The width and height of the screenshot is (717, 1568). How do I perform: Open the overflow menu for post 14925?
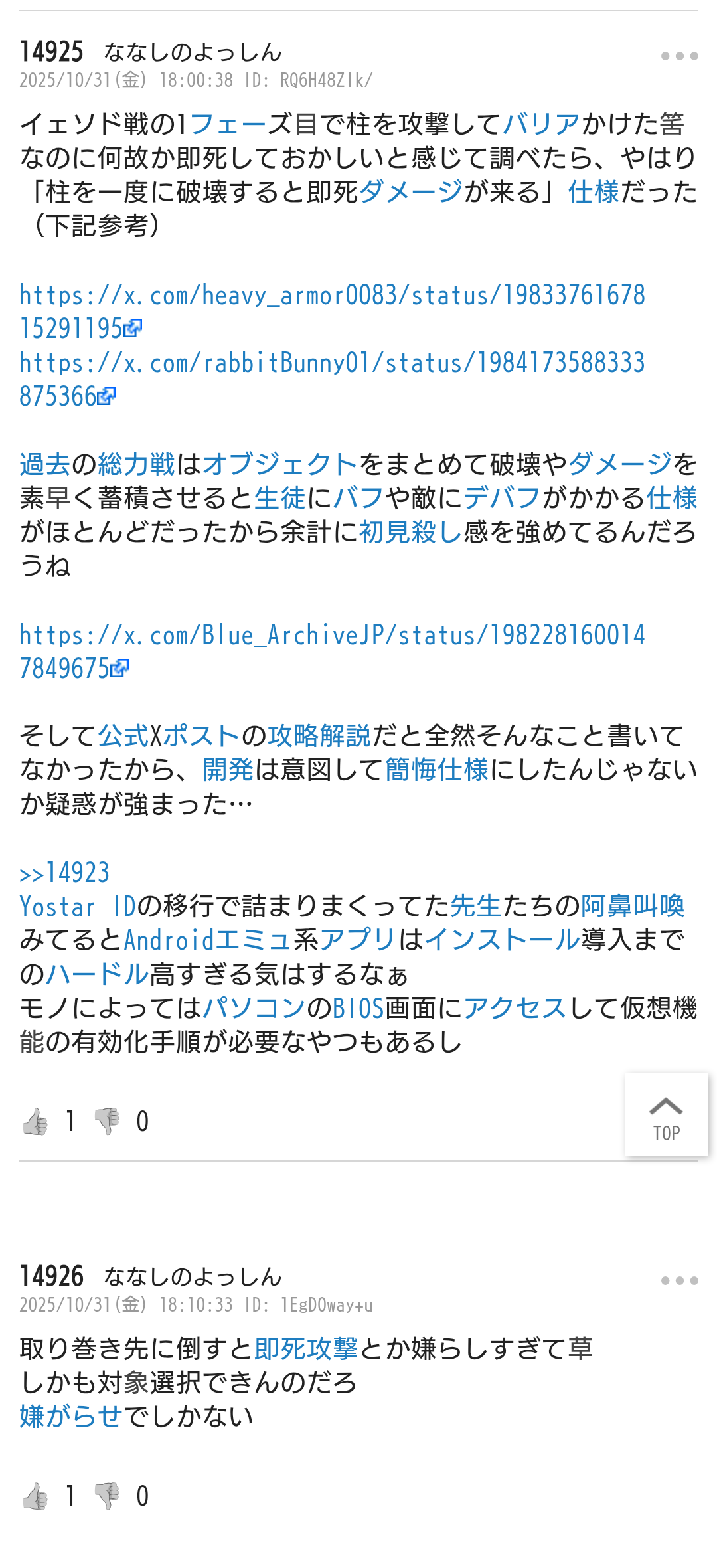tap(679, 56)
